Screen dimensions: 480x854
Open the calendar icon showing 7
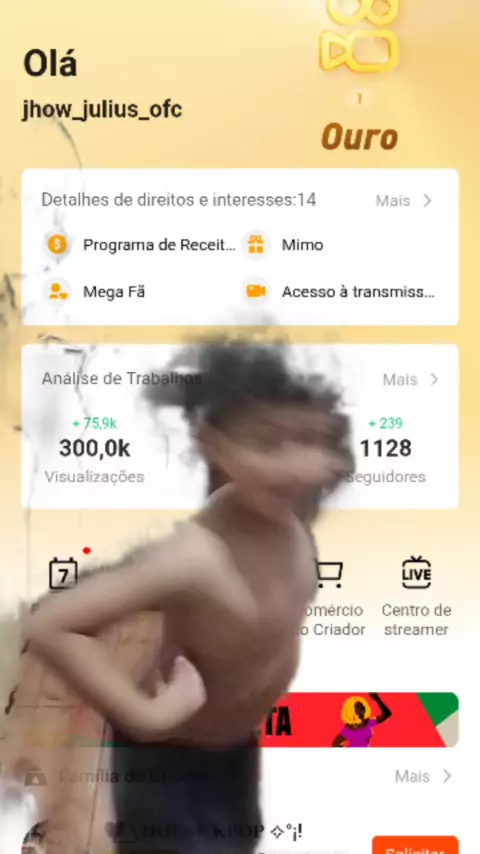tap(64, 574)
